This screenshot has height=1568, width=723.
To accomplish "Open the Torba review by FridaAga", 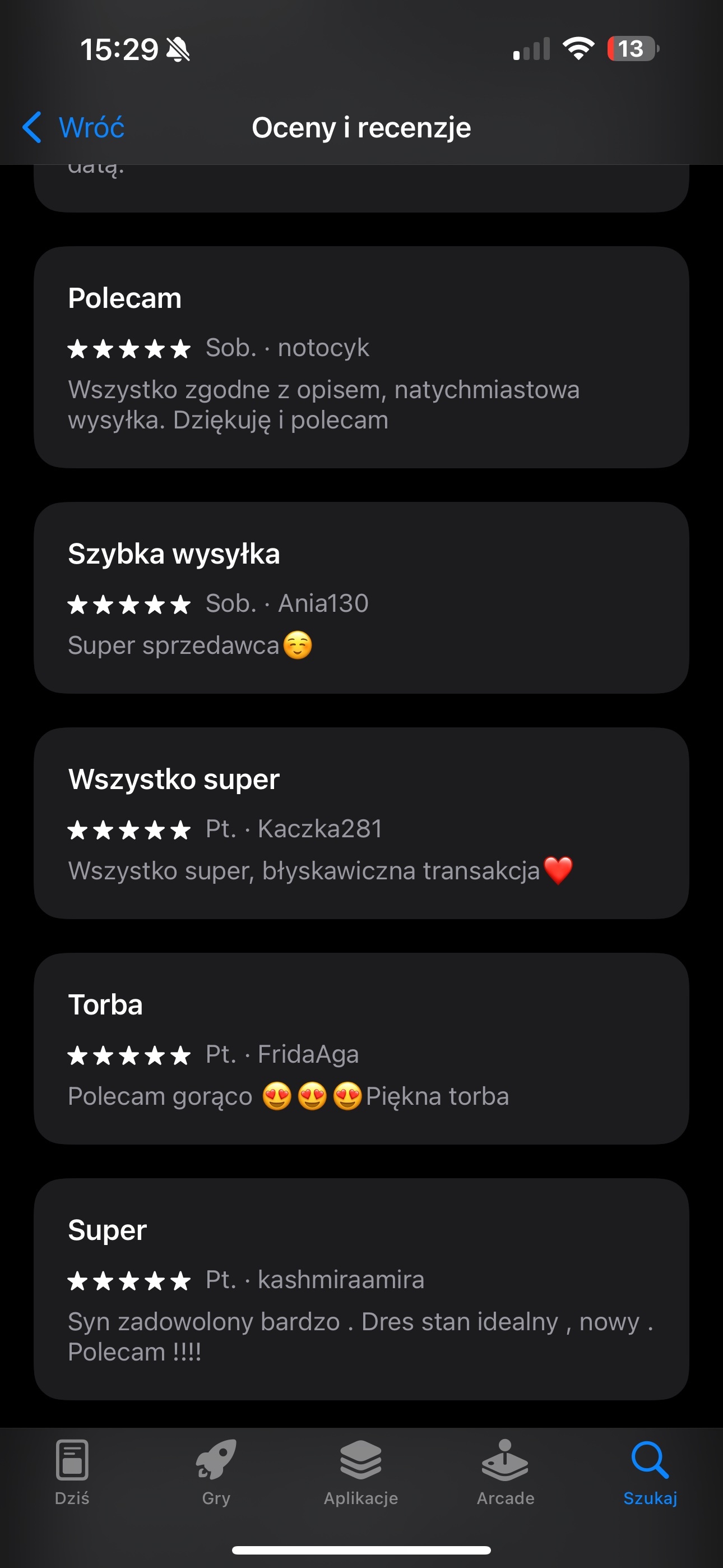I will (x=361, y=1048).
